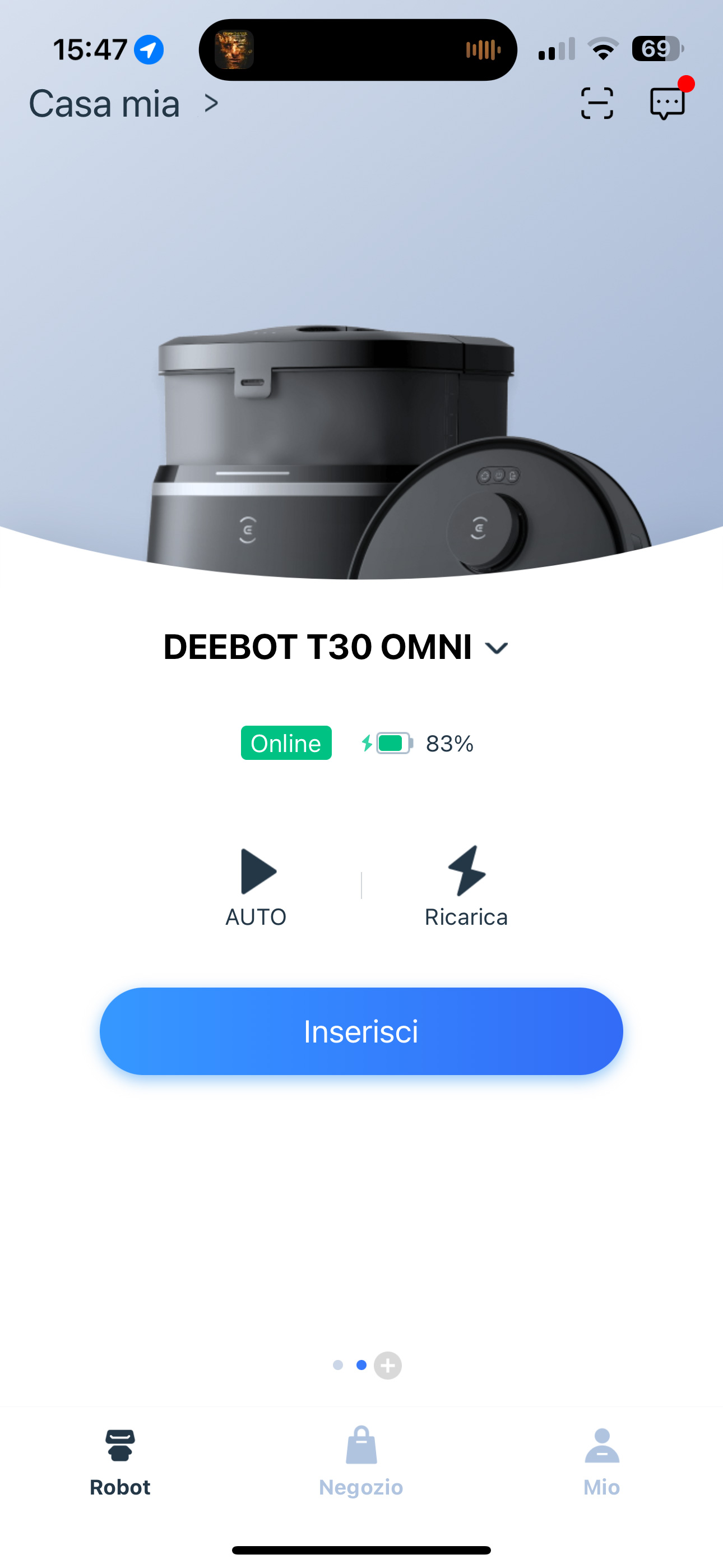Start AUTO cleaning
723x1568 pixels.
pos(256,886)
